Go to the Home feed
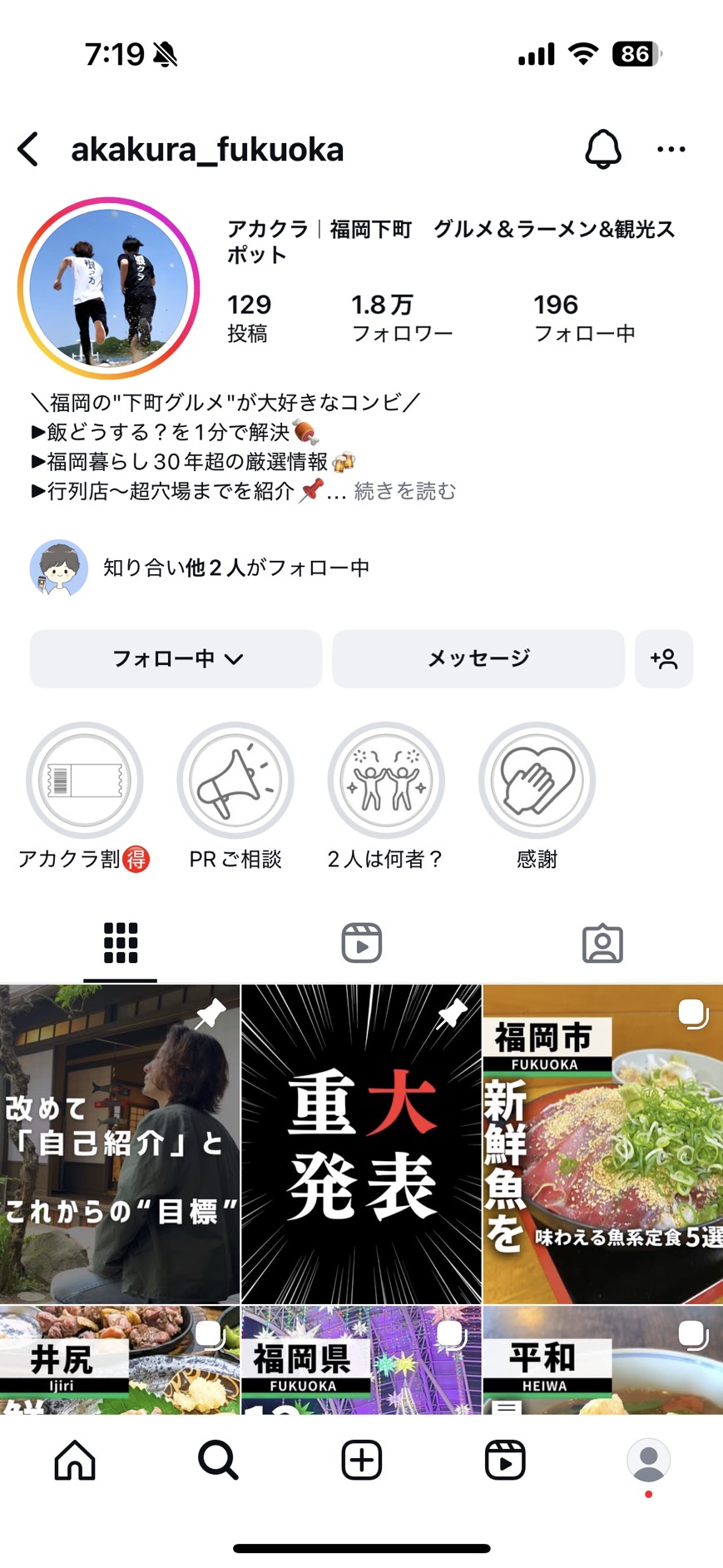 [x=75, y=1460]
